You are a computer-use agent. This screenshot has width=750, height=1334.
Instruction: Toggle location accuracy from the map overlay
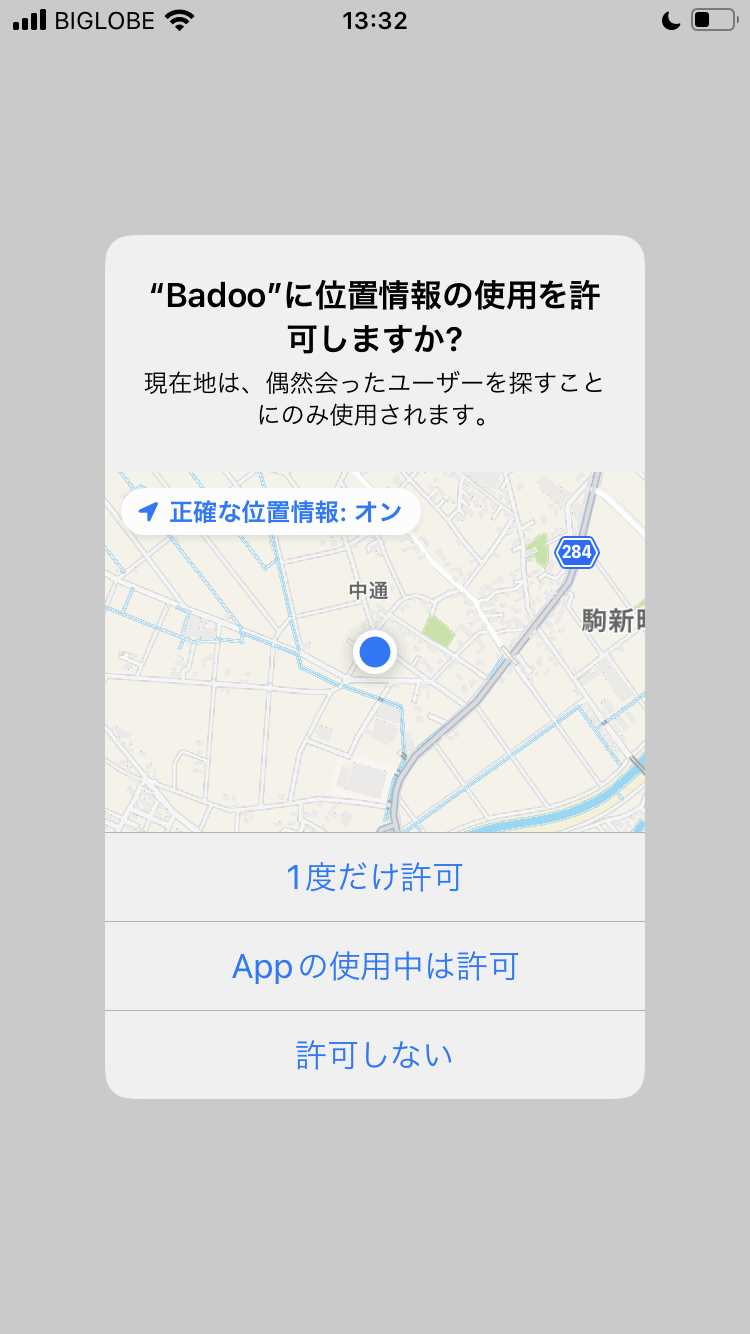coord(270,511)
